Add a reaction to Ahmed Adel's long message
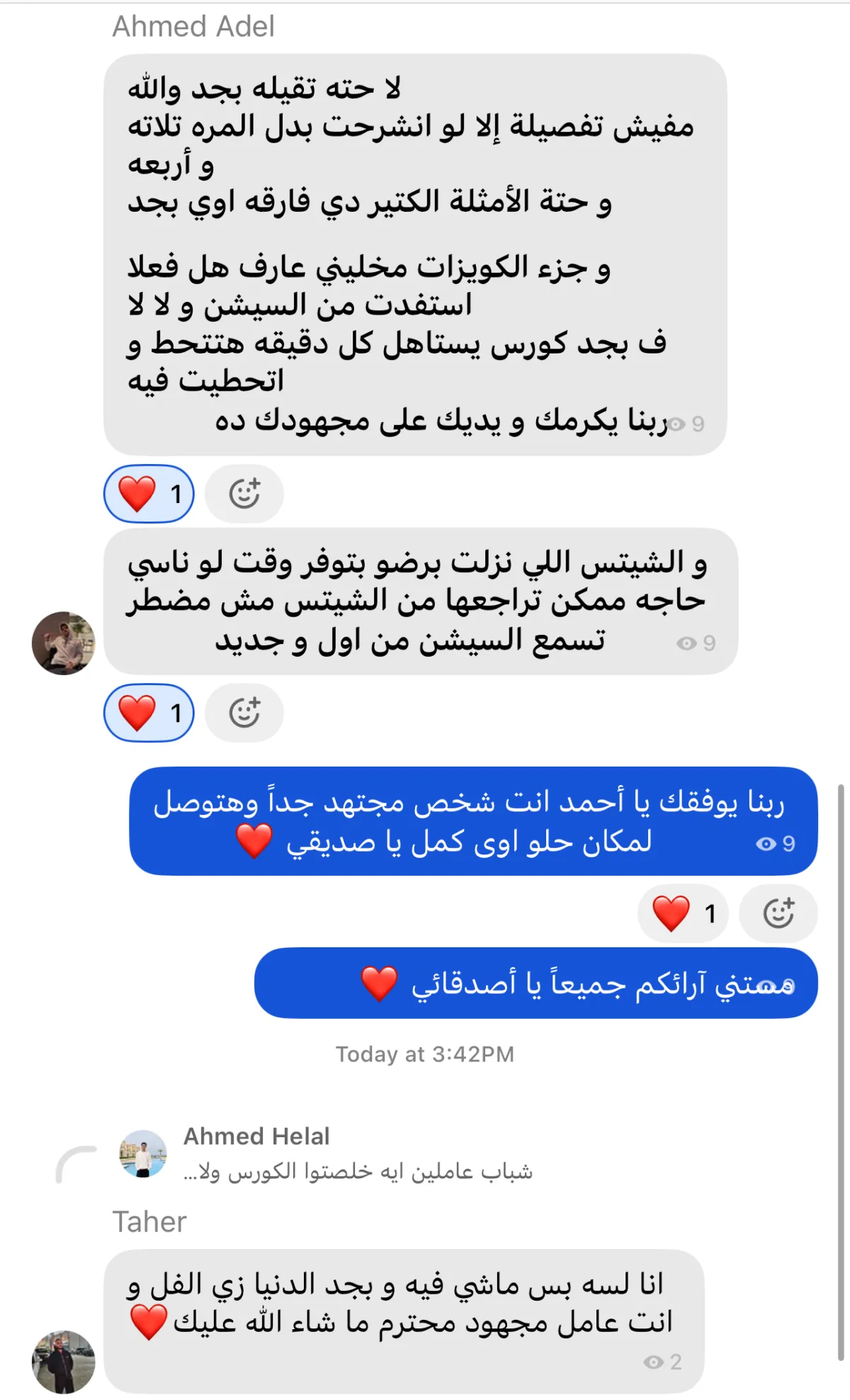Viewport: 850px width, 1400px height. [244, 494]
